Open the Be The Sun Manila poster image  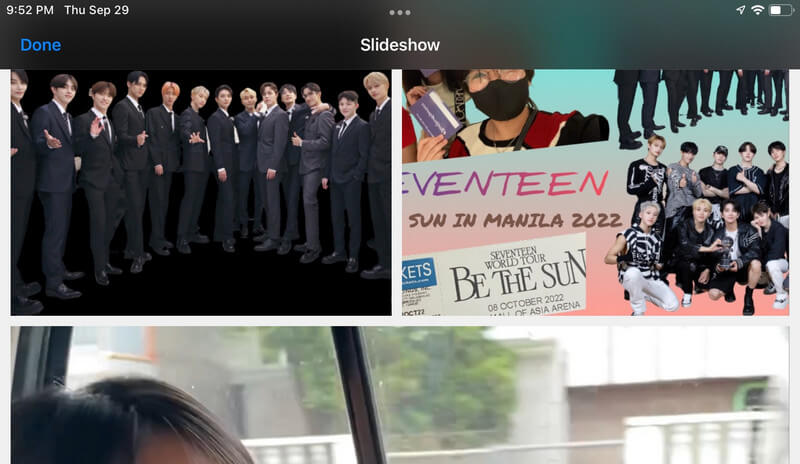coord(595,192)
